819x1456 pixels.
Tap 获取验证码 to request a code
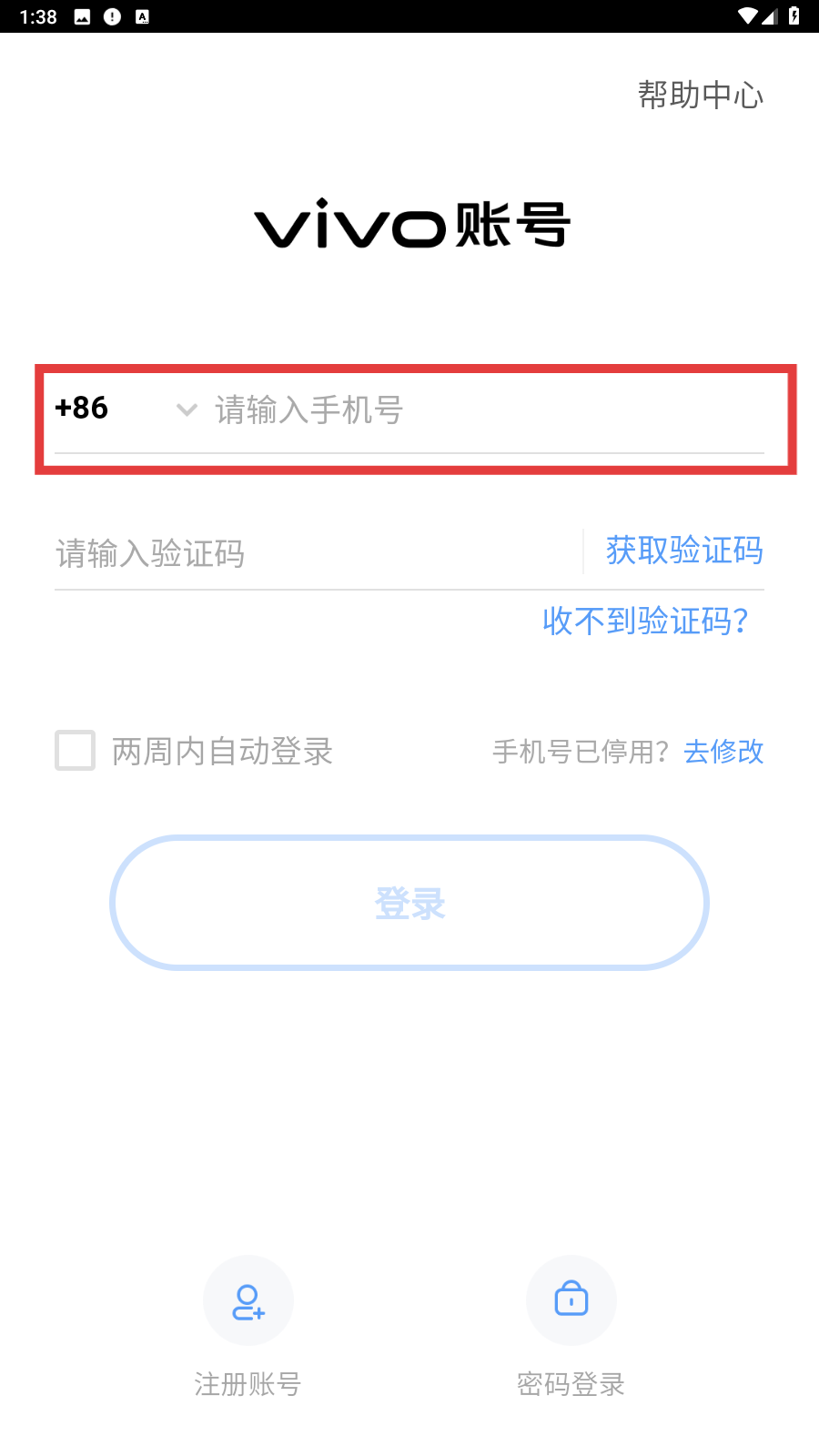pyautogui.click(x=684, y=551)
